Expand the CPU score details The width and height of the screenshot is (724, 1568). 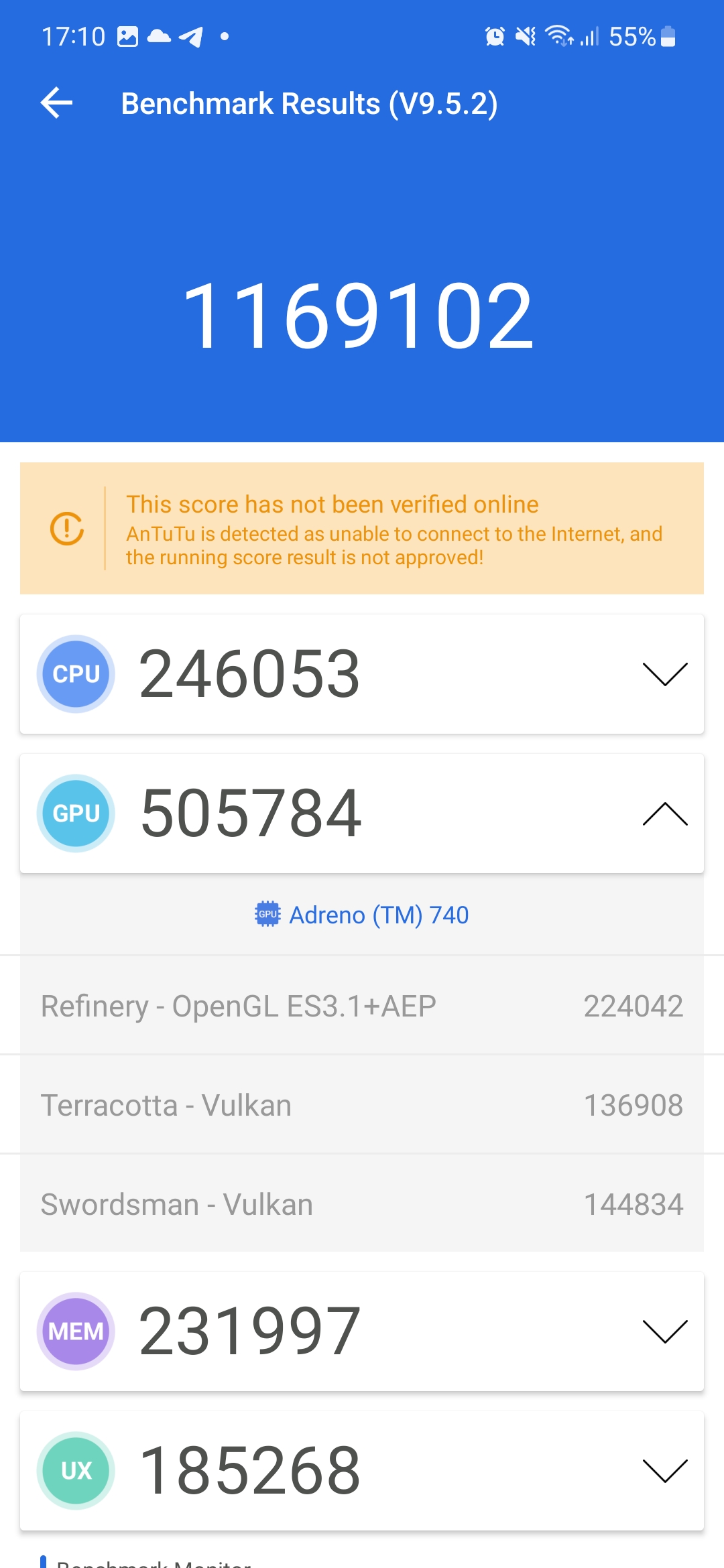[x=665, y=674]
